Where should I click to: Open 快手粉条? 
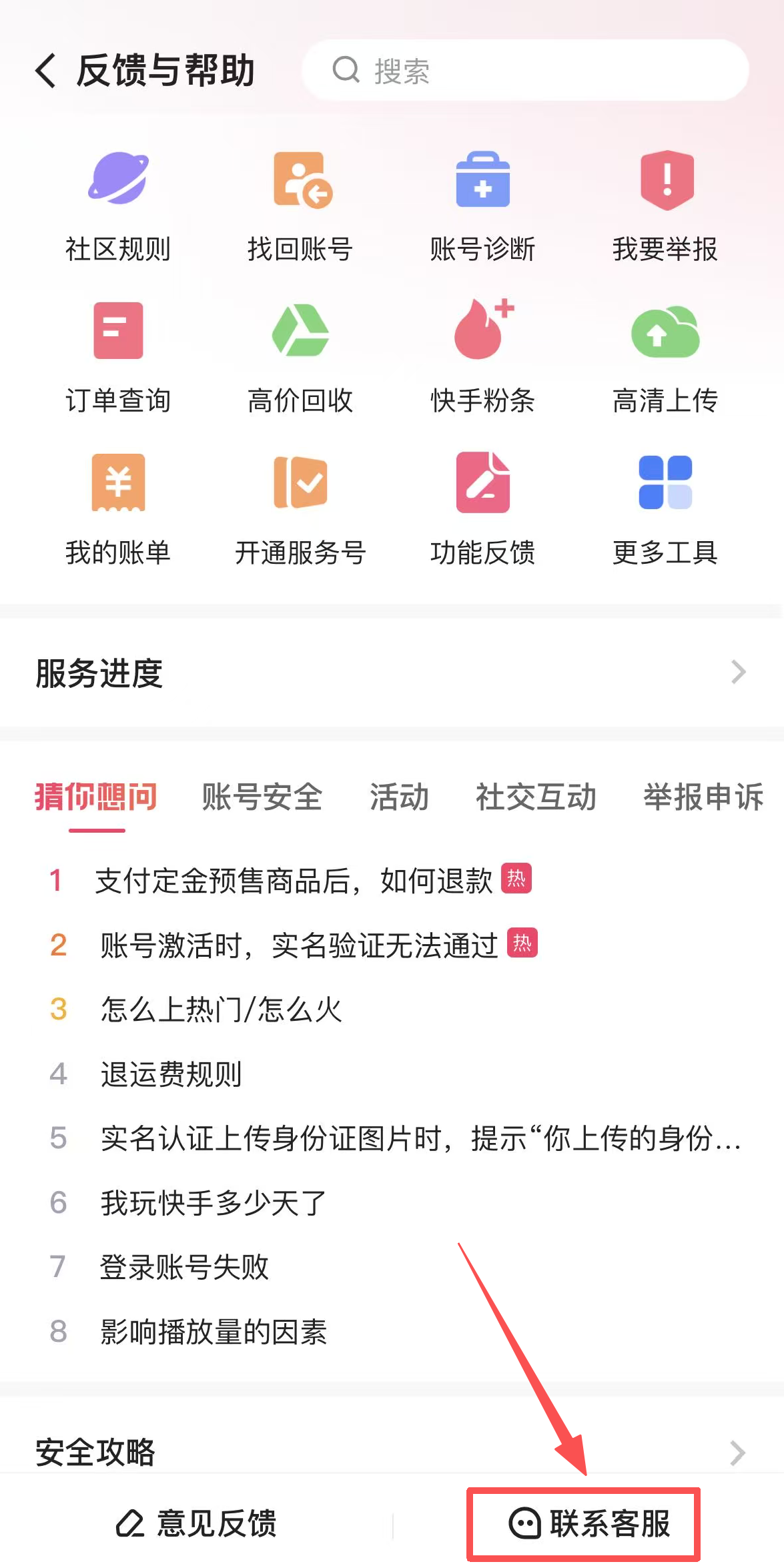(x=482, y=358)
